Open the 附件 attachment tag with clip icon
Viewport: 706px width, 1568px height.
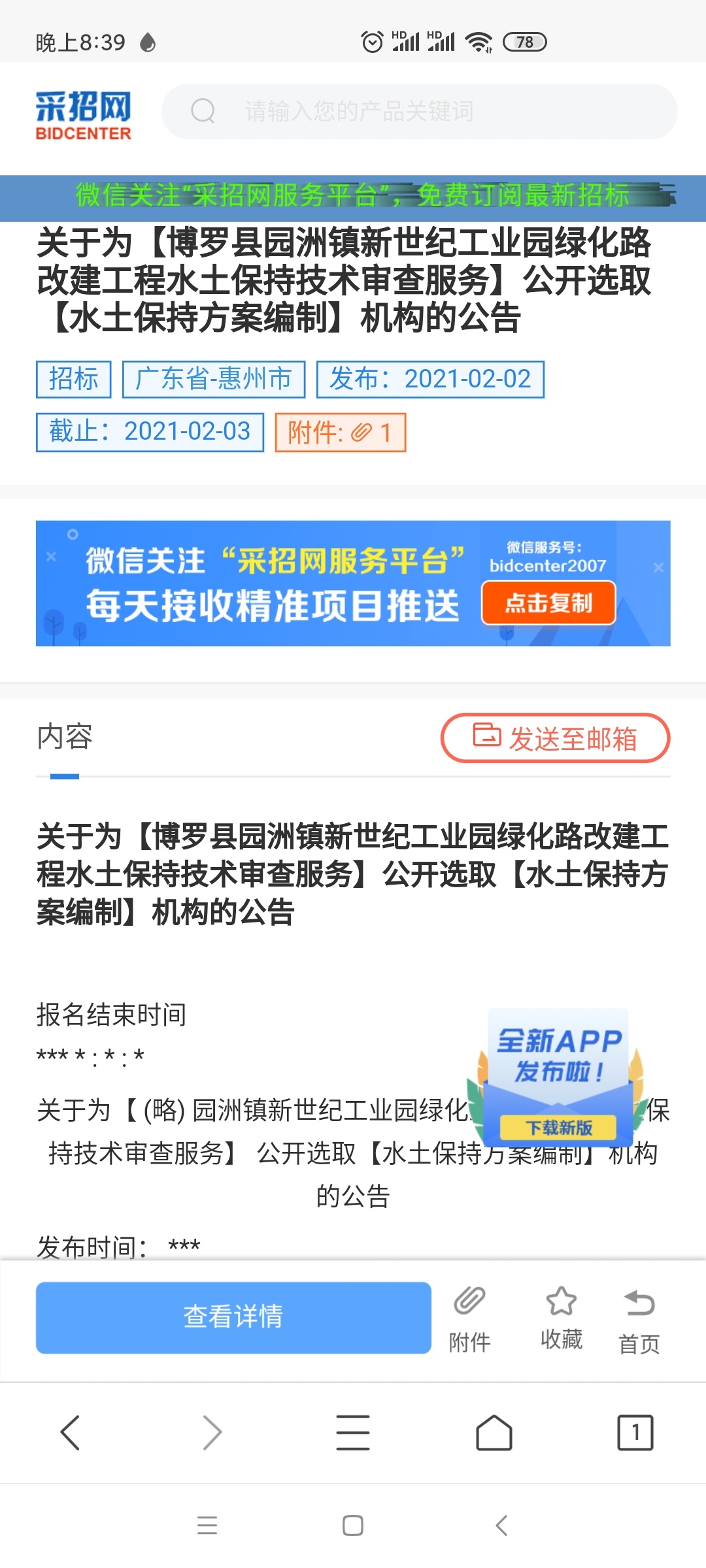pos(340,433)
